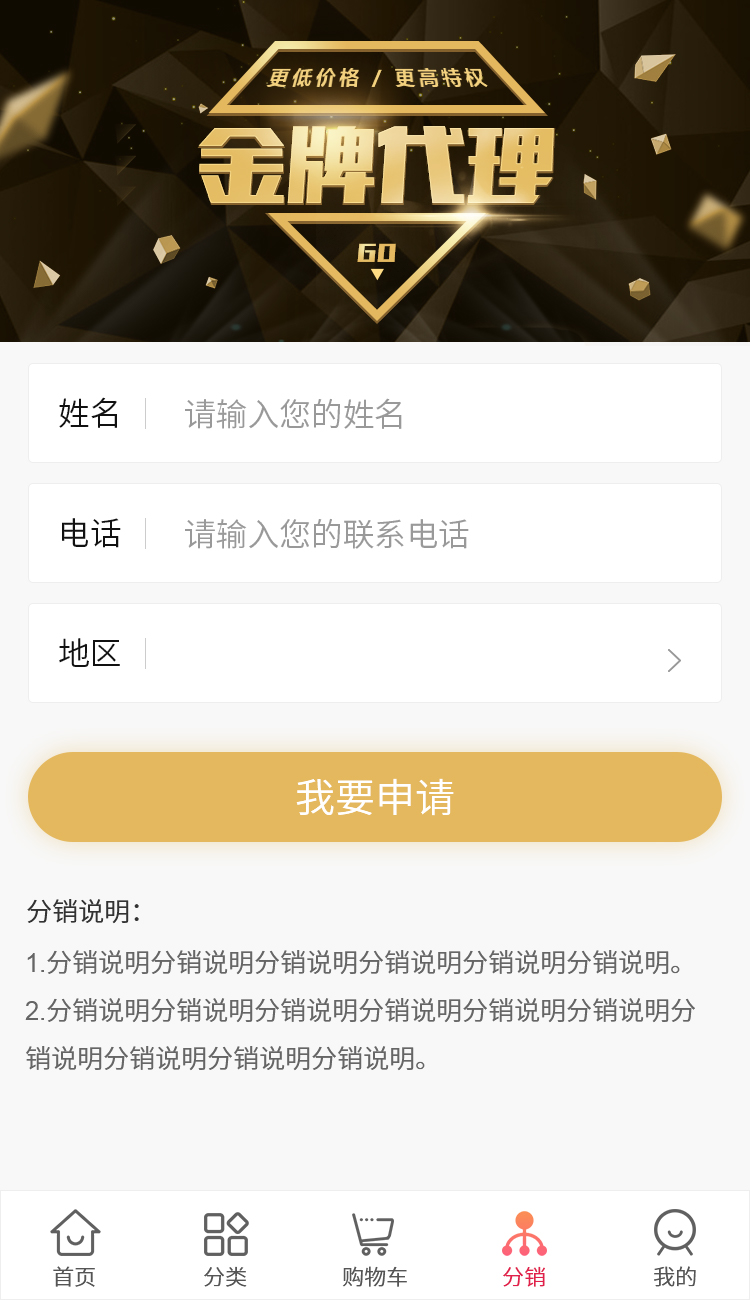750x1300 pixels.
Task: Open the 购物车 shopping cart tab
Action: (375, 1246)
